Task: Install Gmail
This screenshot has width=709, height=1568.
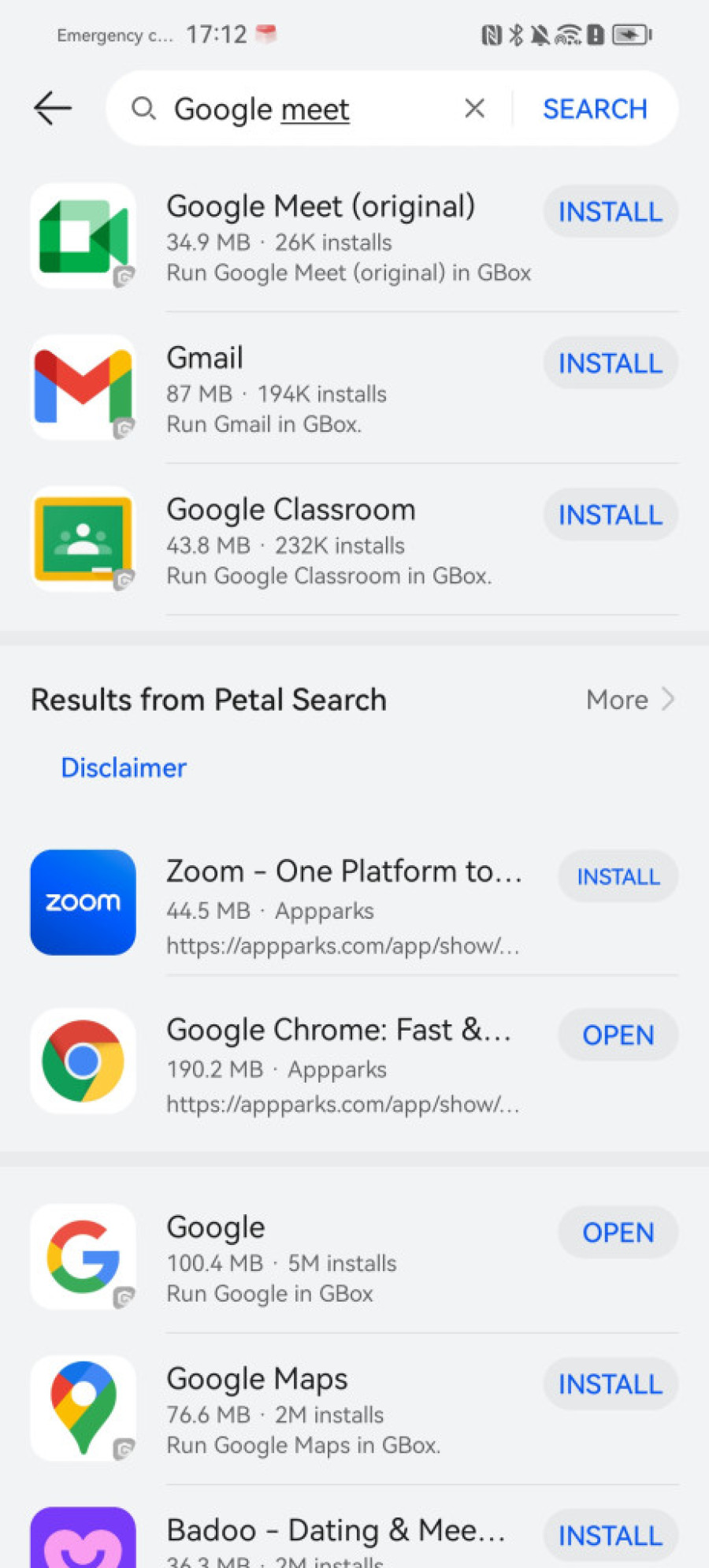Action: (x=610, y=363)
